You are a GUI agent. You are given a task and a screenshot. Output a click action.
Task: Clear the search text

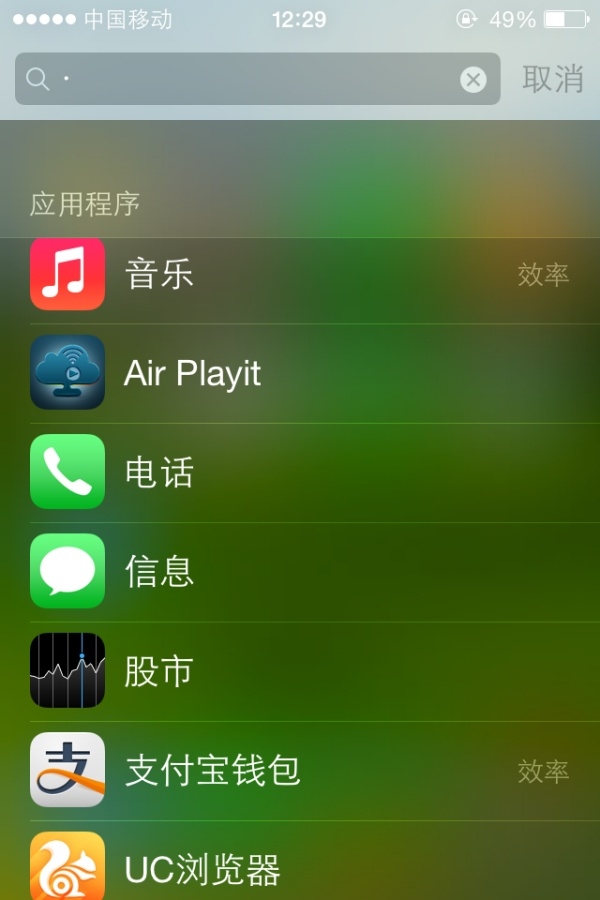pos(473,80)
